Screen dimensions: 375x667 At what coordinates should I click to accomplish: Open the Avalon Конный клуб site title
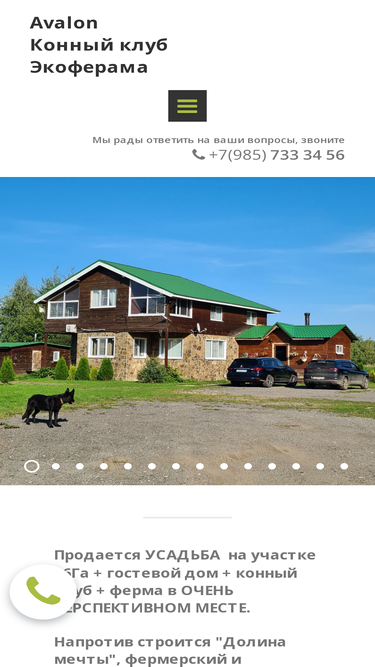pos(99,45)
